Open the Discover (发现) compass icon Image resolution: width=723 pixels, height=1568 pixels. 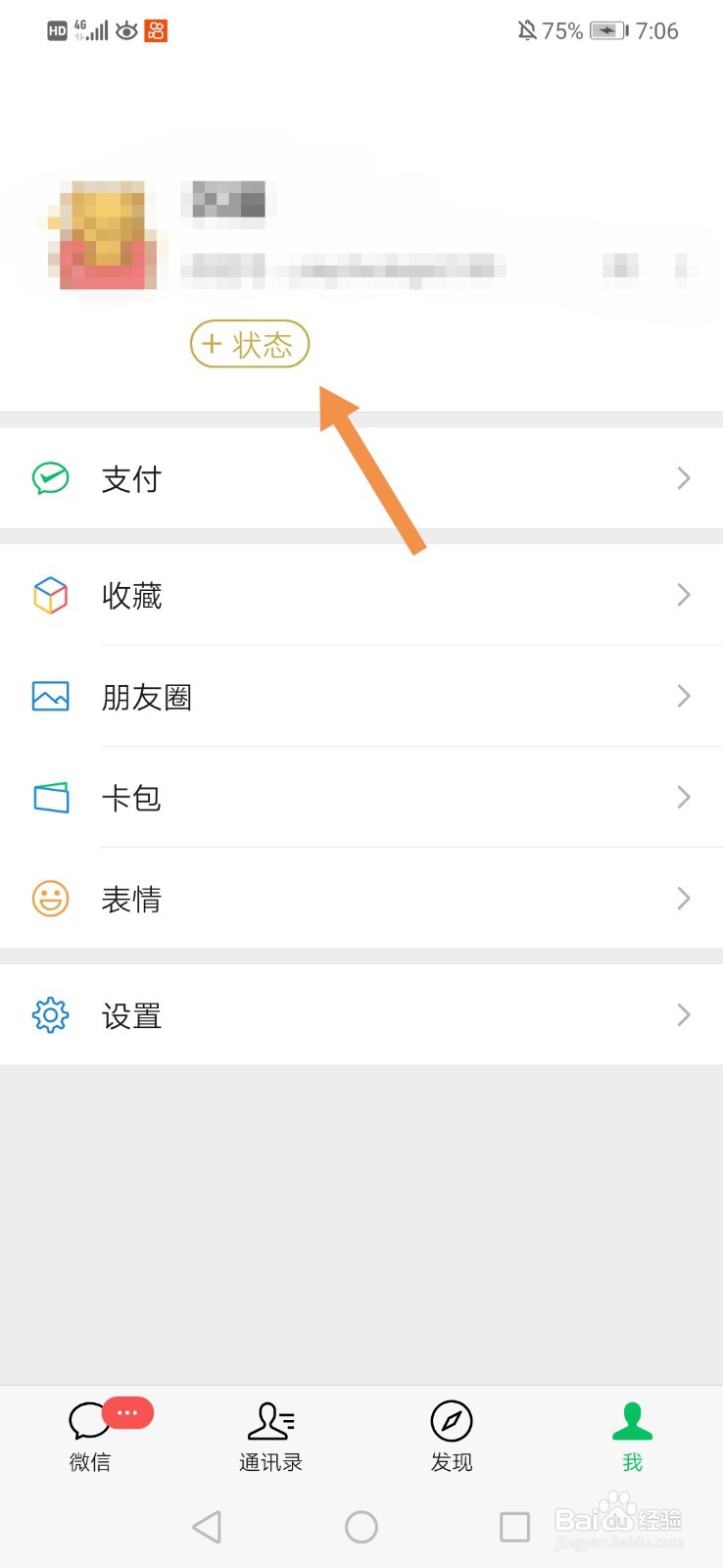452,1421
